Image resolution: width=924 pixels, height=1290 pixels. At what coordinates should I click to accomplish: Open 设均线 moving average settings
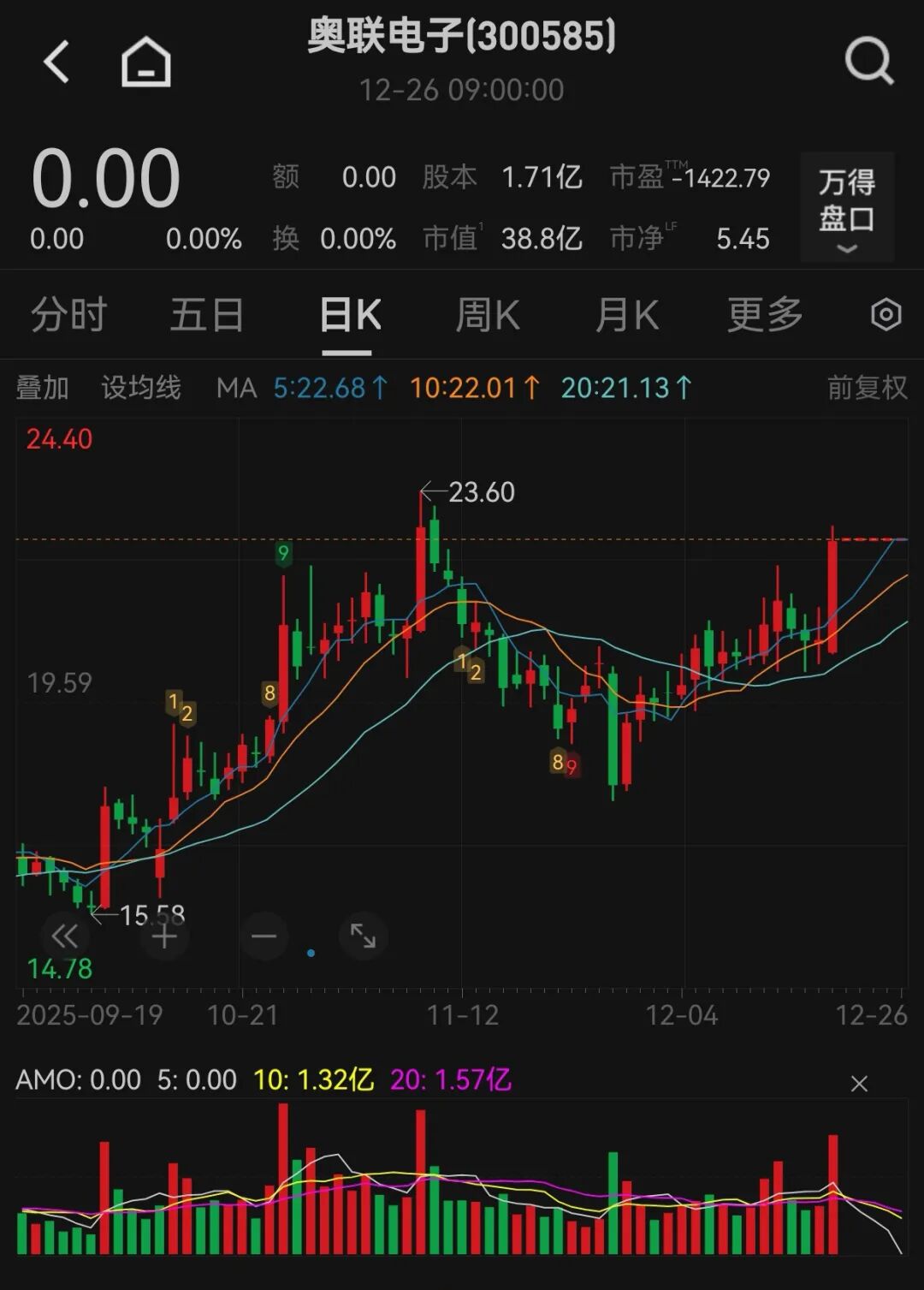pyautogui.click(x=141, y=388)
